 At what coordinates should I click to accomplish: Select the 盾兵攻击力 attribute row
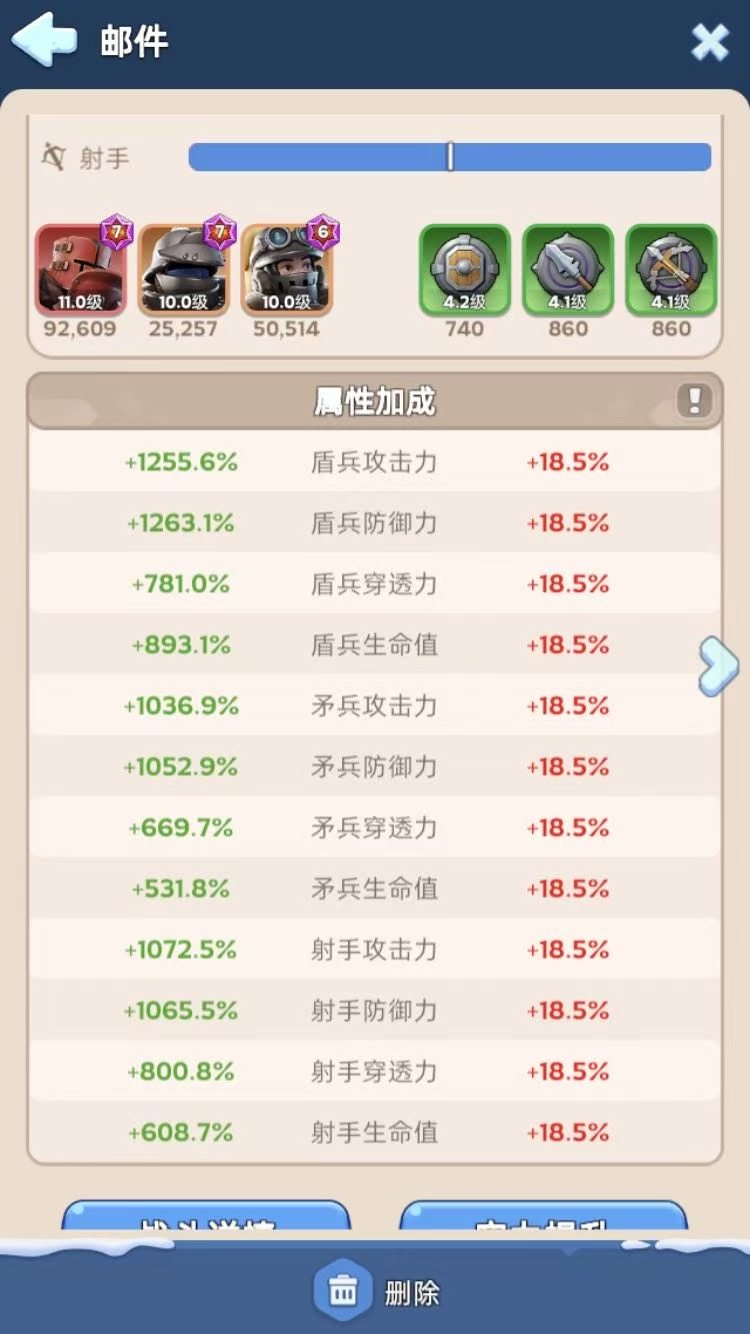375,462
